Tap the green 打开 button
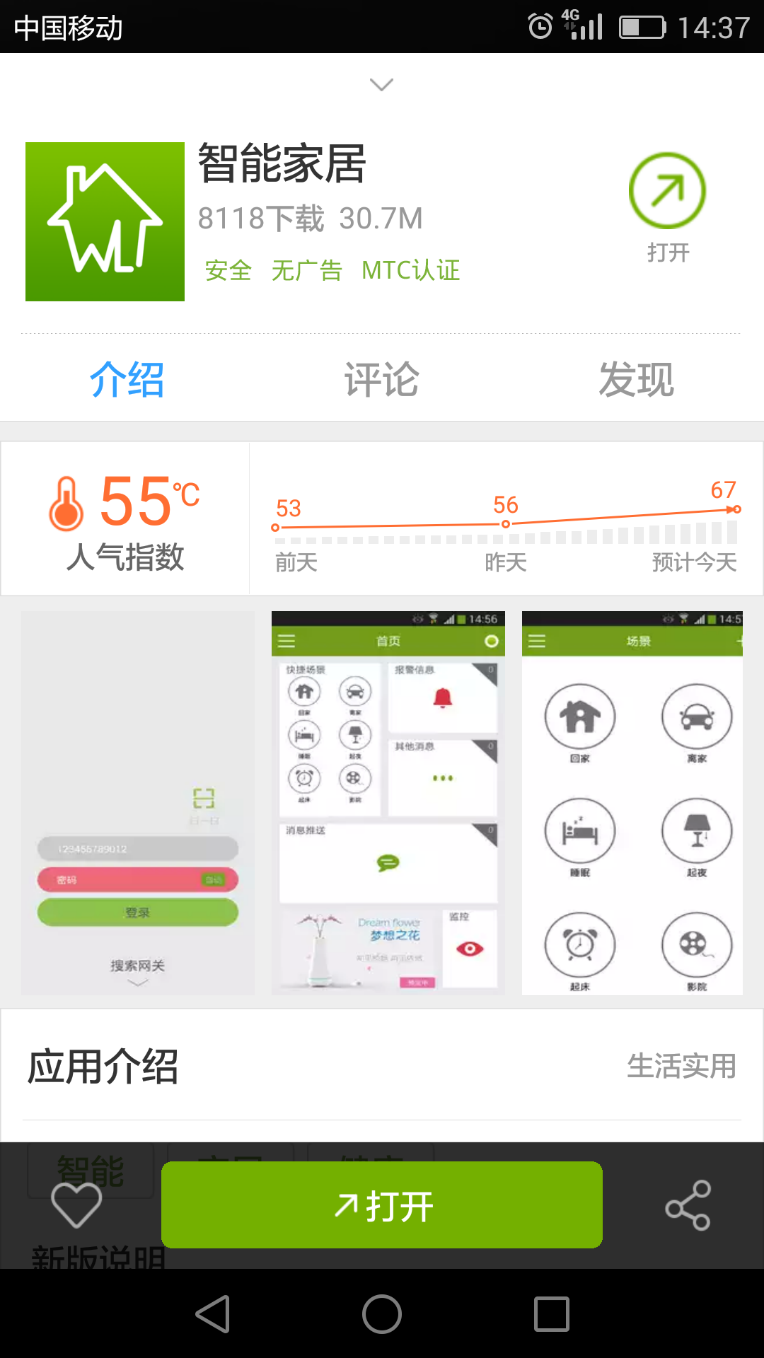 (381, 1205)
